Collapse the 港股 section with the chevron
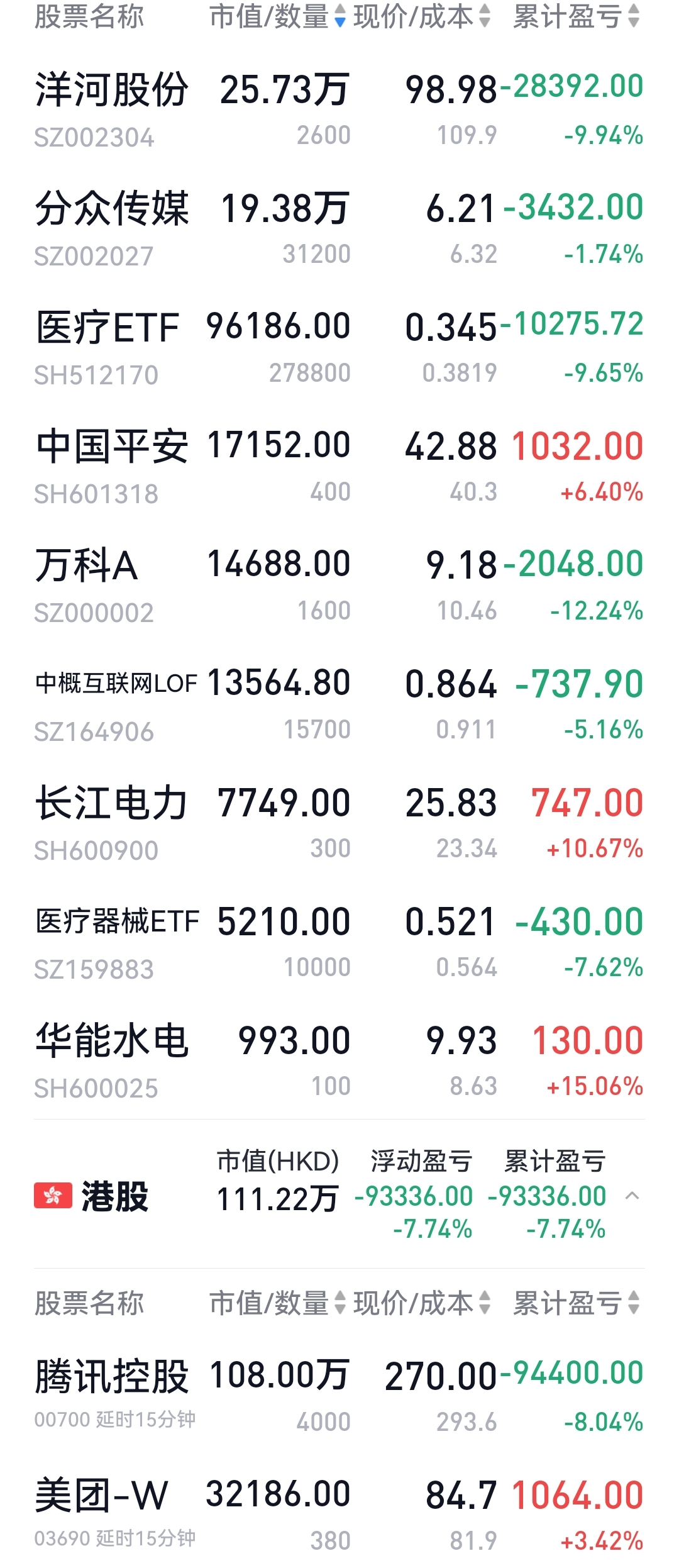This screenshot has height=1568, width=679. (x=632, y=1196)
